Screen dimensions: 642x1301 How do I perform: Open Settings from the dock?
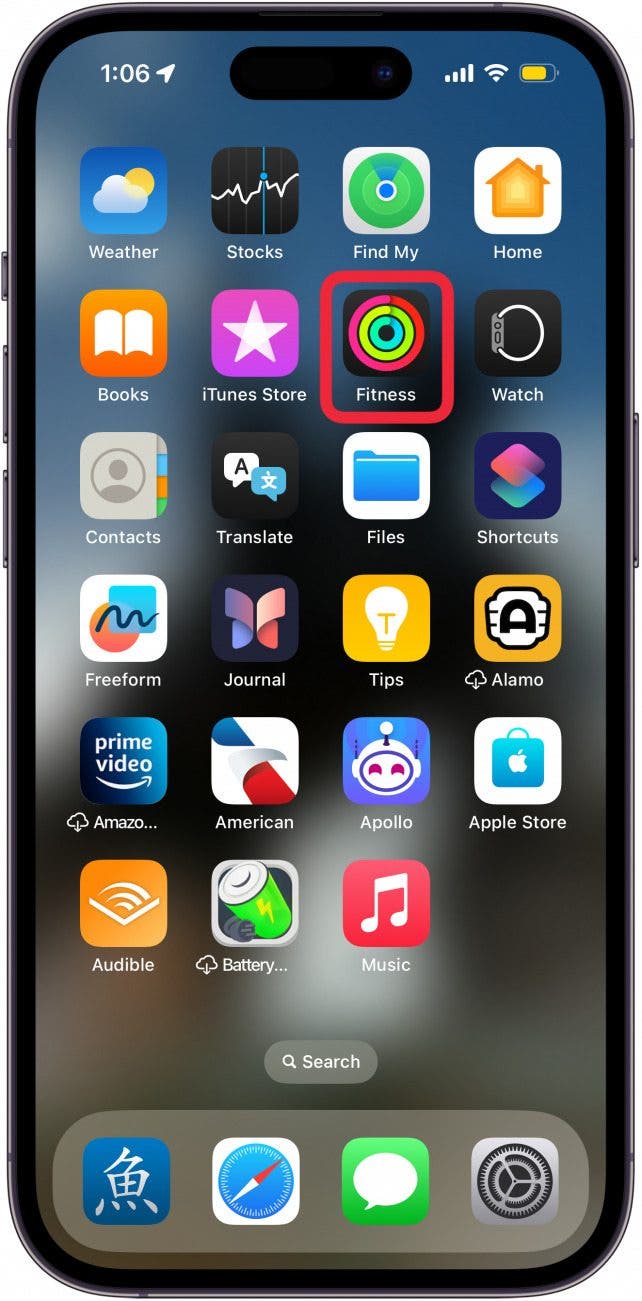[515, 1181]
